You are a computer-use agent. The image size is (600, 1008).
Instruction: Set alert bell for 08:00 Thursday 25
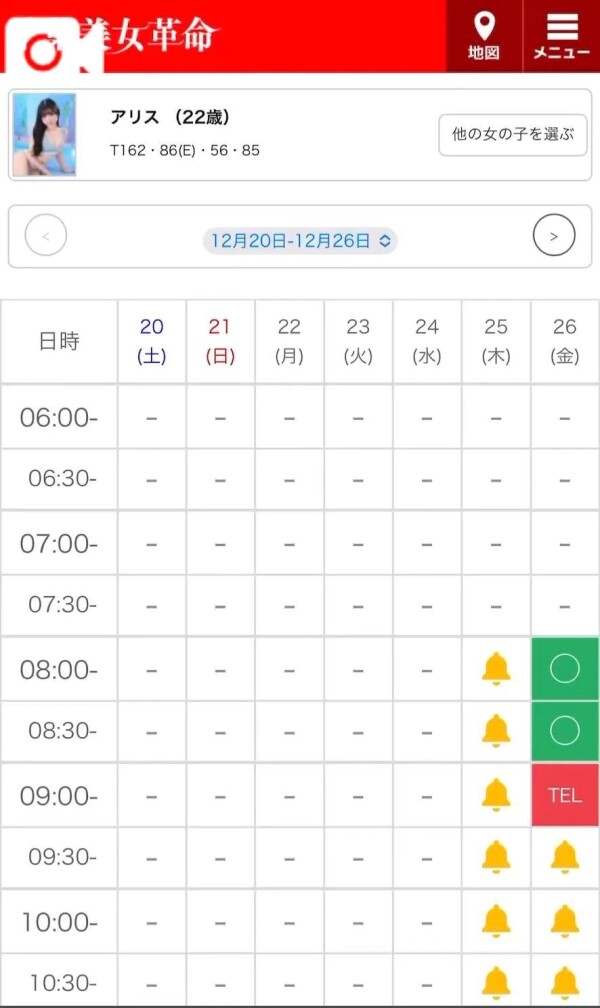(x=496, y=669)
